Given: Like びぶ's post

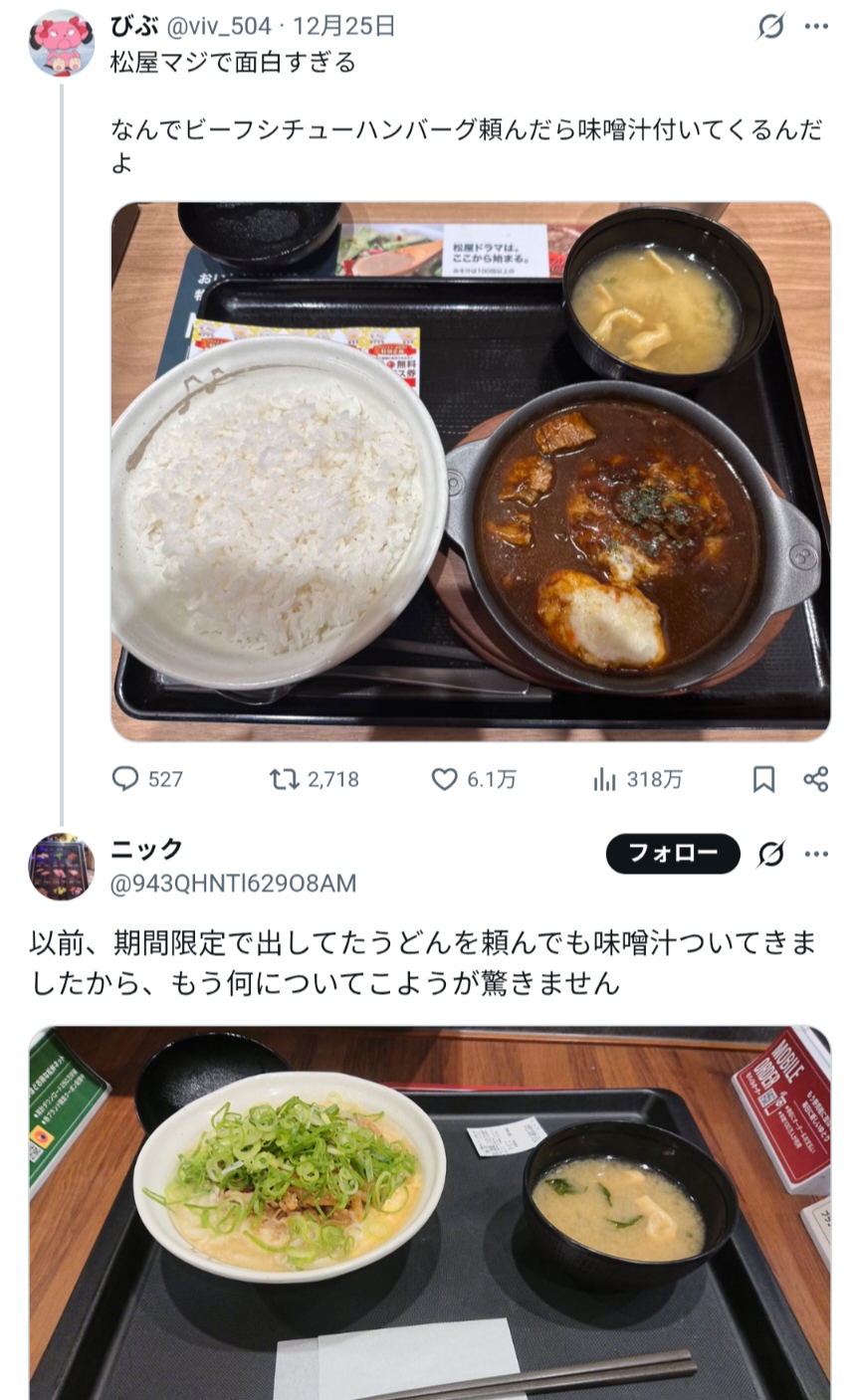Looking at the screenshot, I should pos(445,779).
